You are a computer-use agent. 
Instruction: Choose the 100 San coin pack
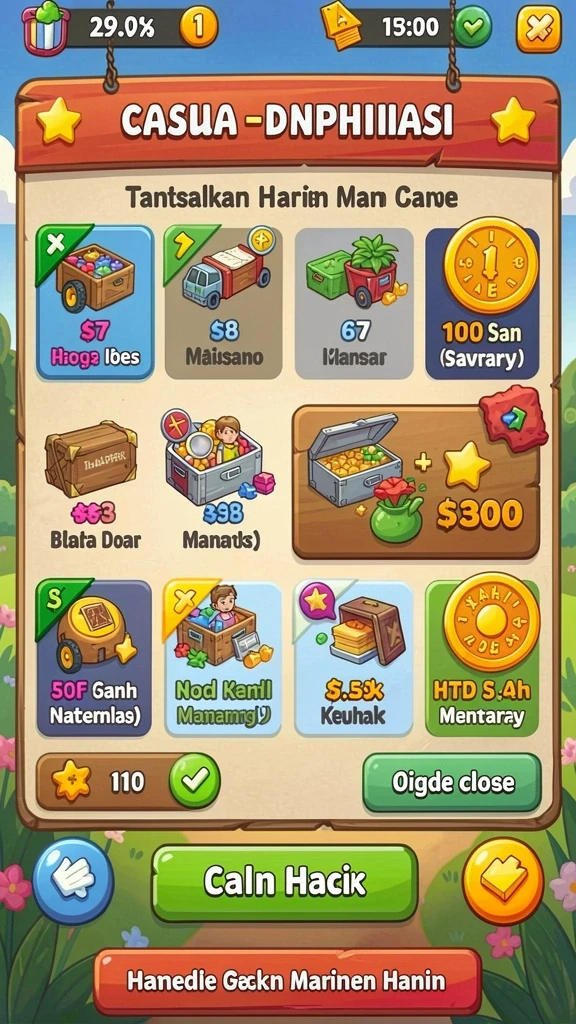pos(482,302)
